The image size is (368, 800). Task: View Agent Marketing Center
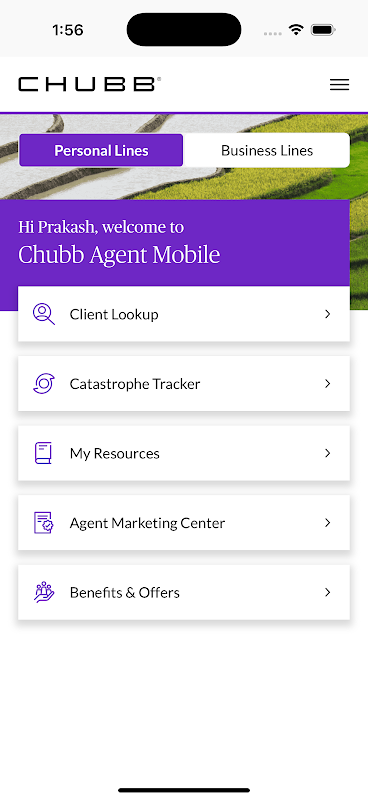coord(184,523)
